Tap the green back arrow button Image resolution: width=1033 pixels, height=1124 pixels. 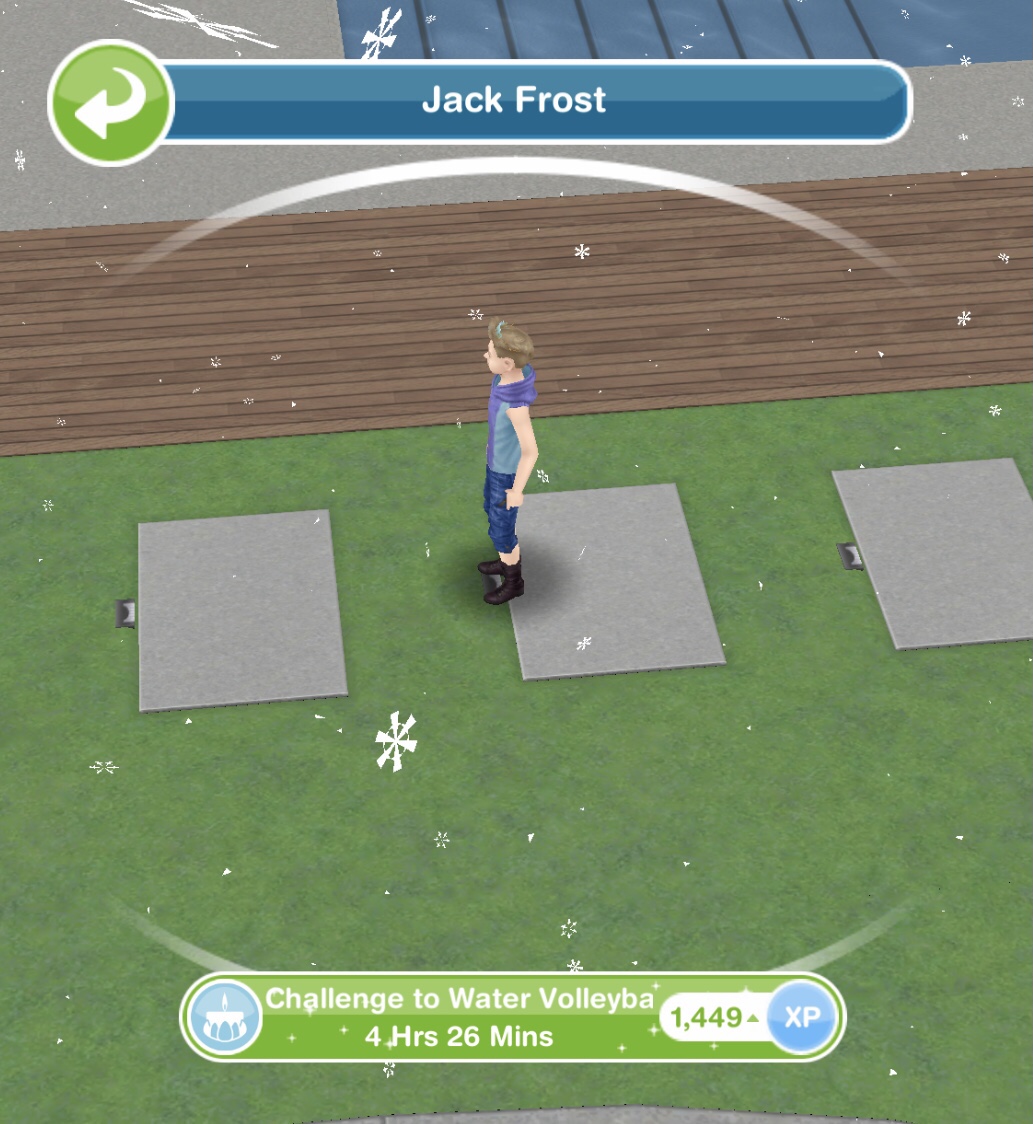click(110, 103)
